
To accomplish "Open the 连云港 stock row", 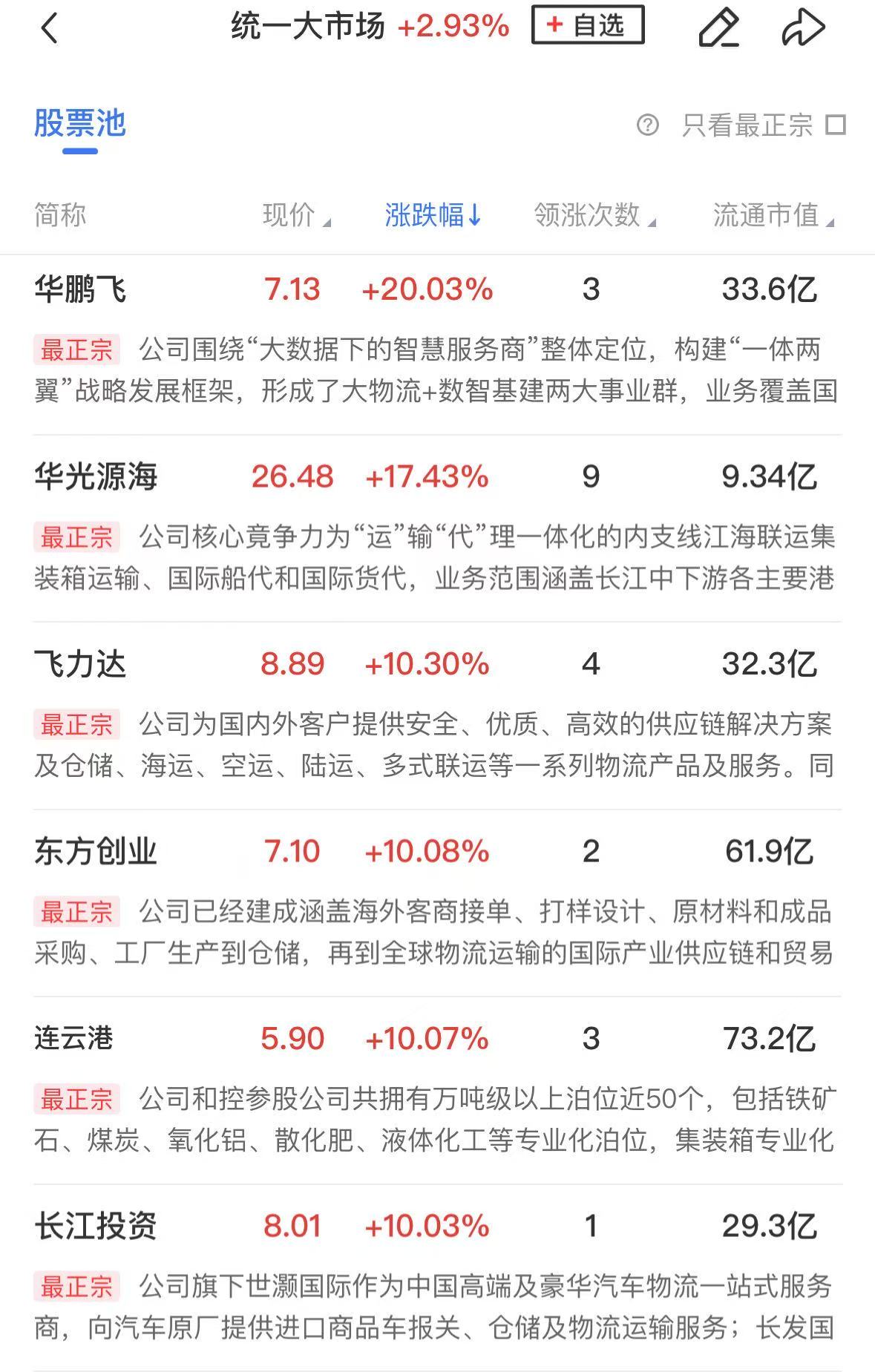I will point(73,1038).
